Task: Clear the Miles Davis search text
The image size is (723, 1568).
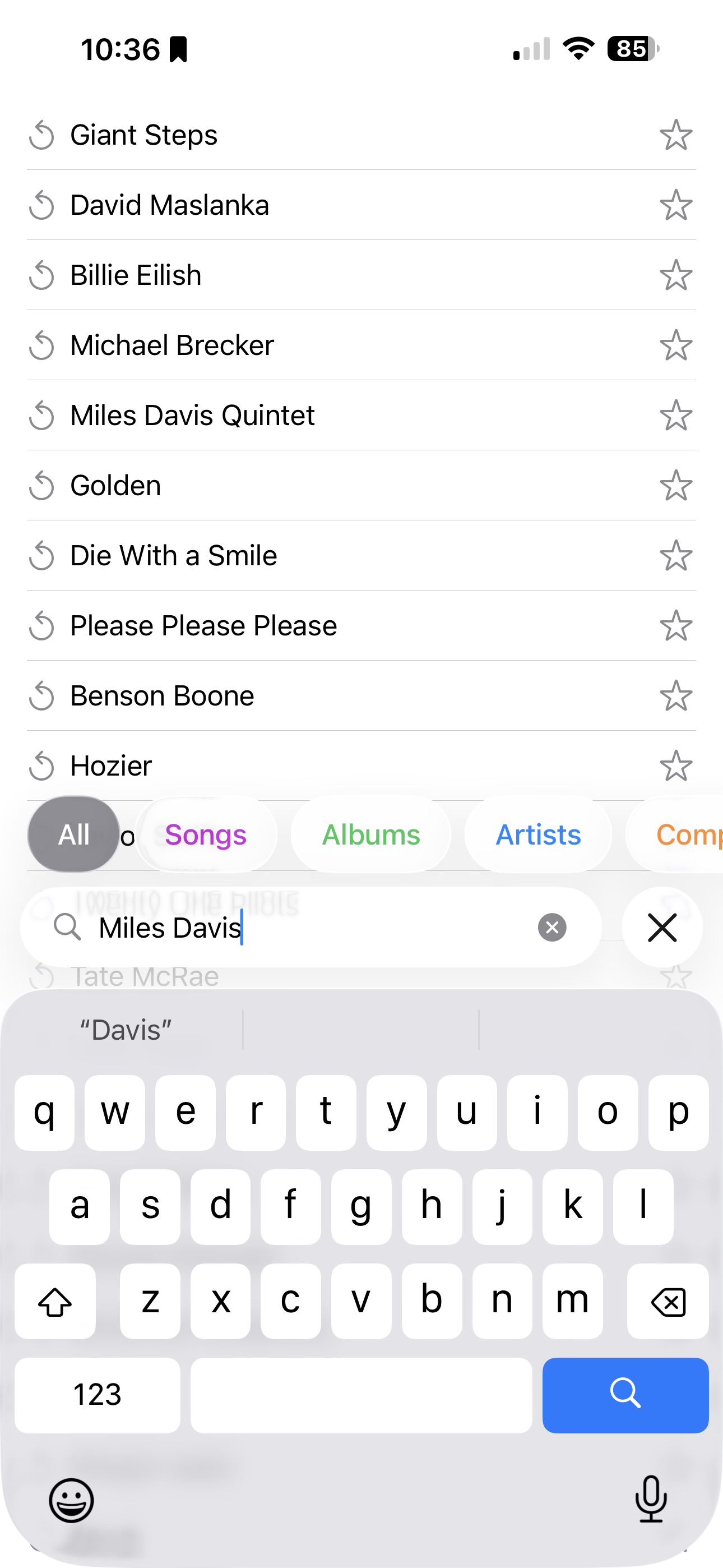Action: coord(552,928)
